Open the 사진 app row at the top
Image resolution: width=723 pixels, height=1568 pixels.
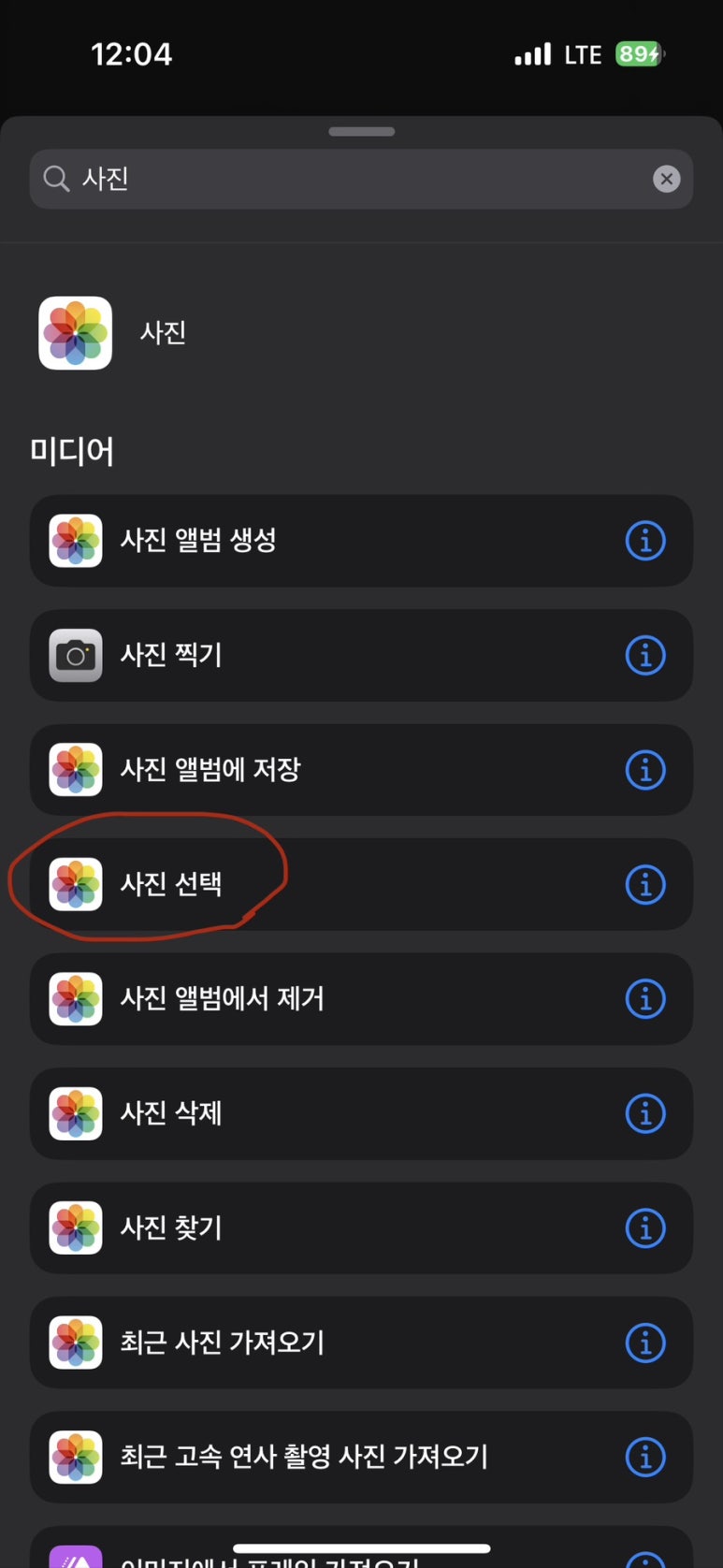pyautogui.click(x=361, y=333)
